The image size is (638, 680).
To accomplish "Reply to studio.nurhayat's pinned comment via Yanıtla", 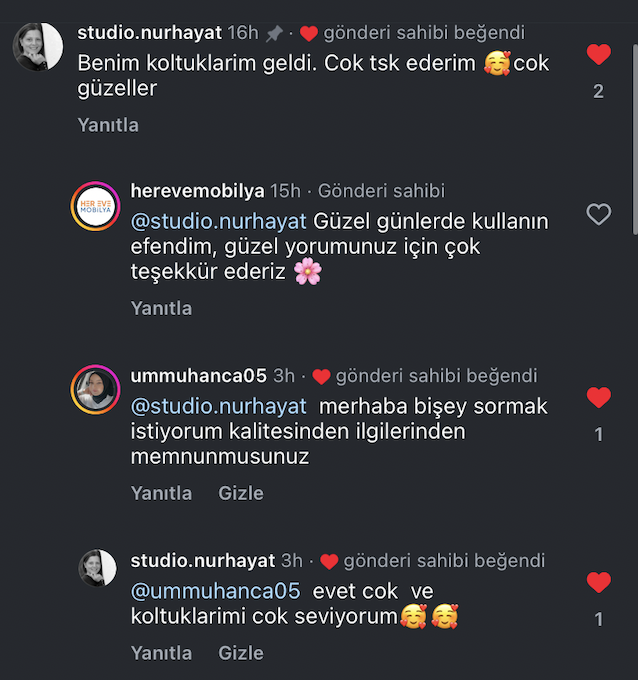I will pos(108,125).
